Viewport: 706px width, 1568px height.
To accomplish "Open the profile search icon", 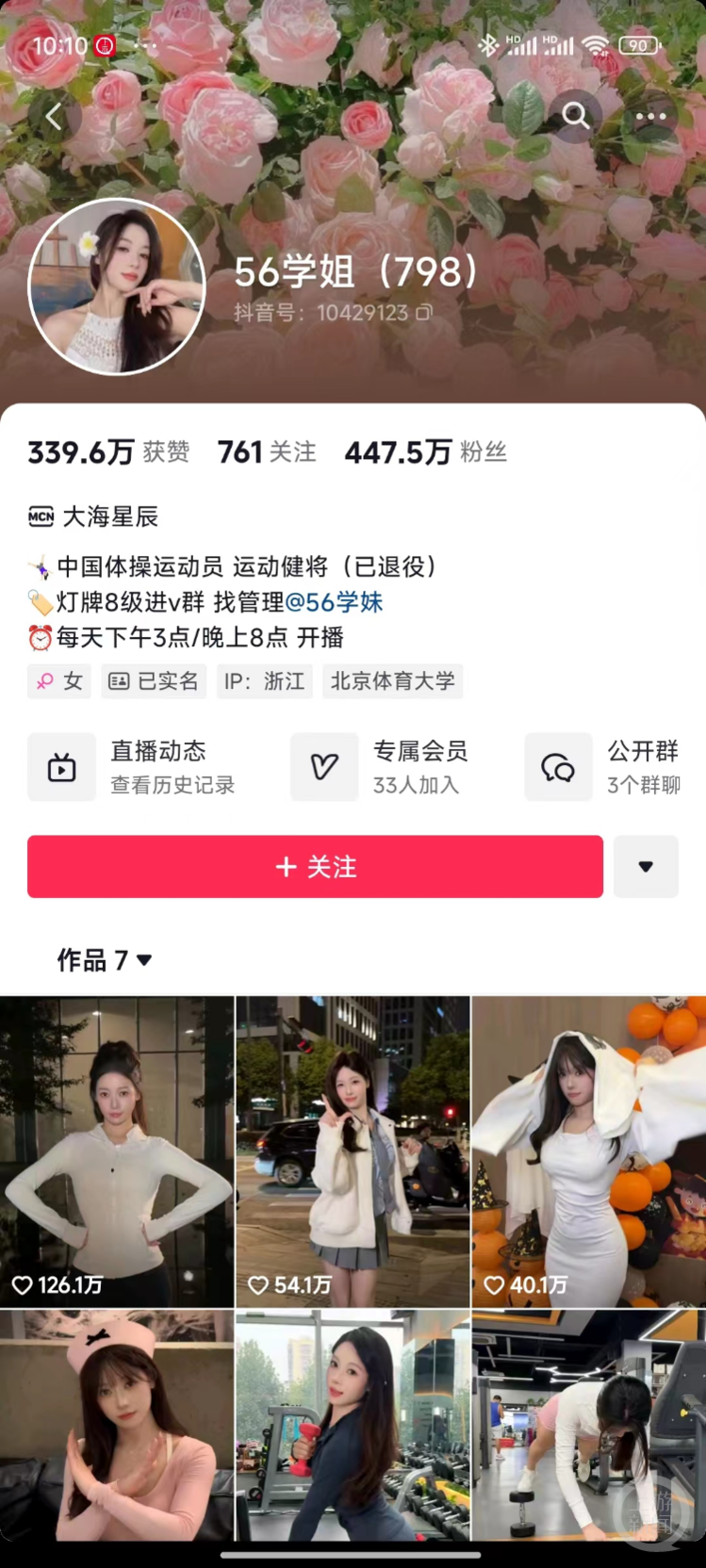I will click(x=575, y=117).
